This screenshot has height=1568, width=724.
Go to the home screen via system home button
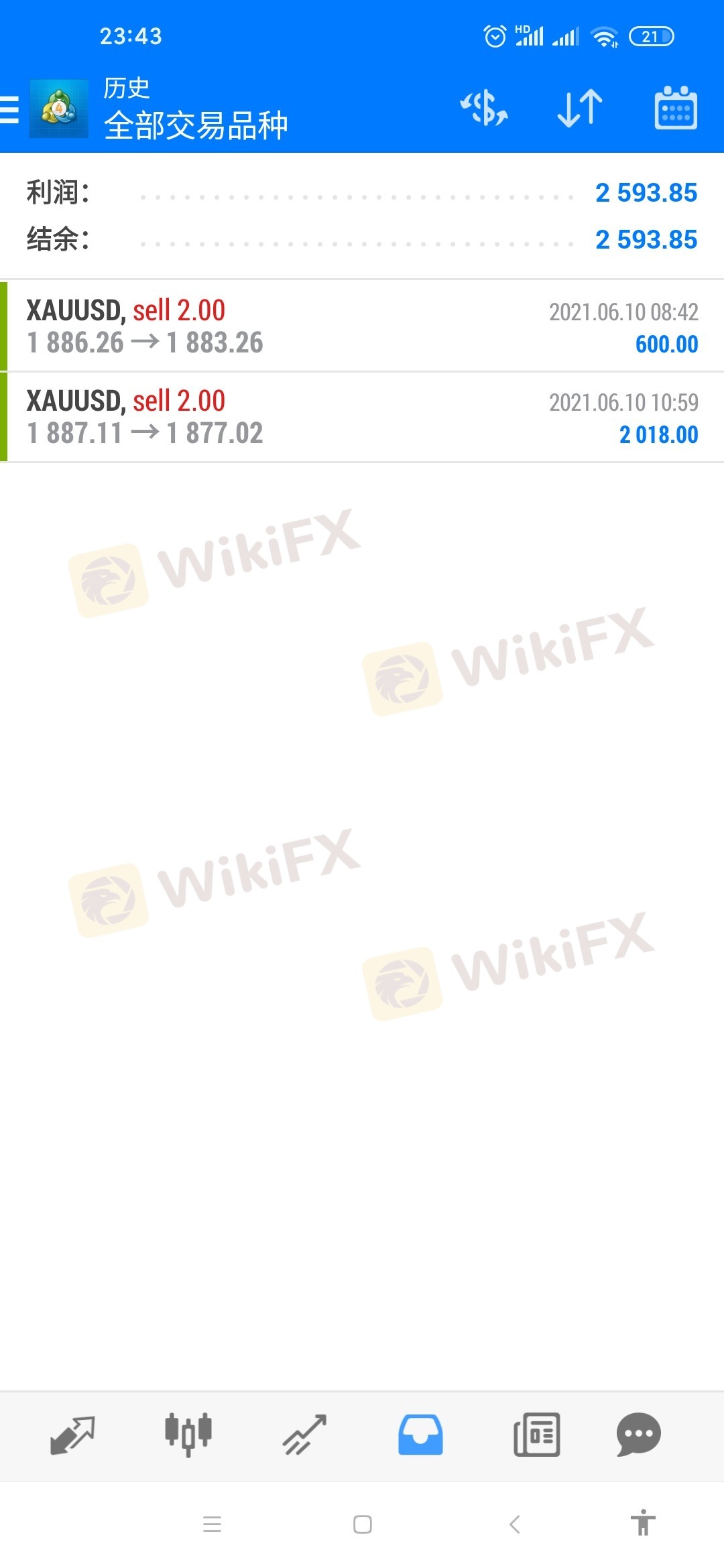click(362, 1524)
